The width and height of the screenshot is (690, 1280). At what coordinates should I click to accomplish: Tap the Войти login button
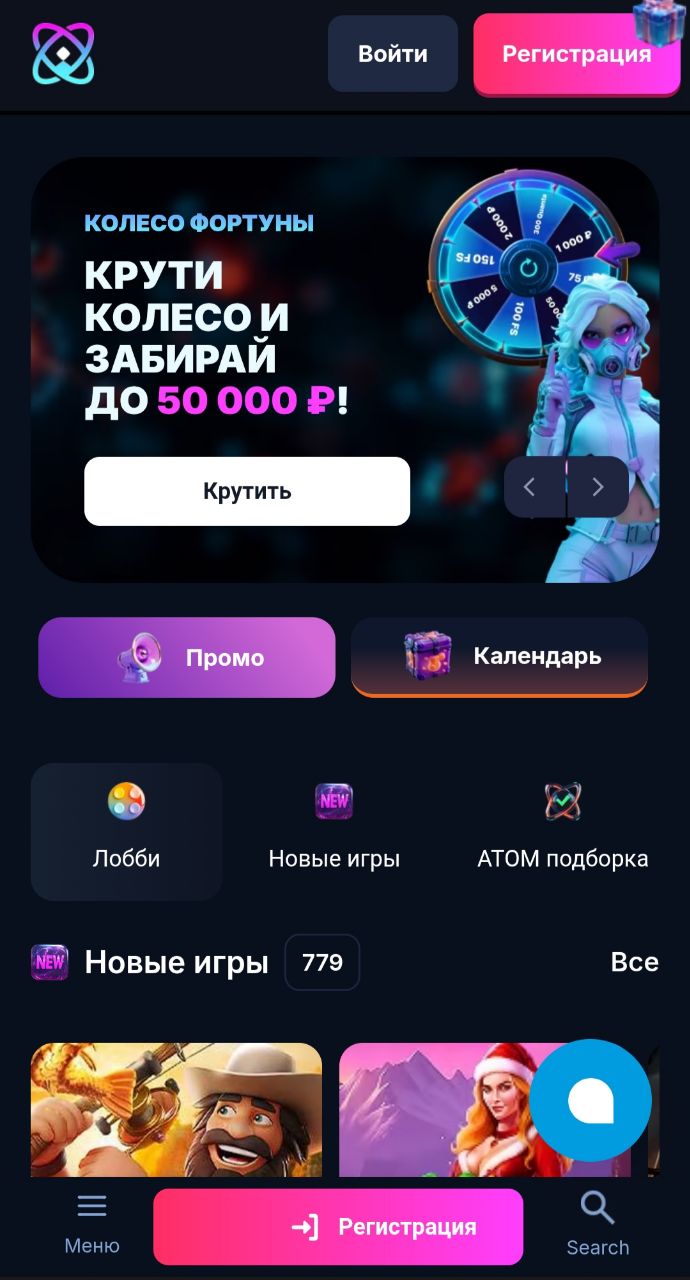392,54
